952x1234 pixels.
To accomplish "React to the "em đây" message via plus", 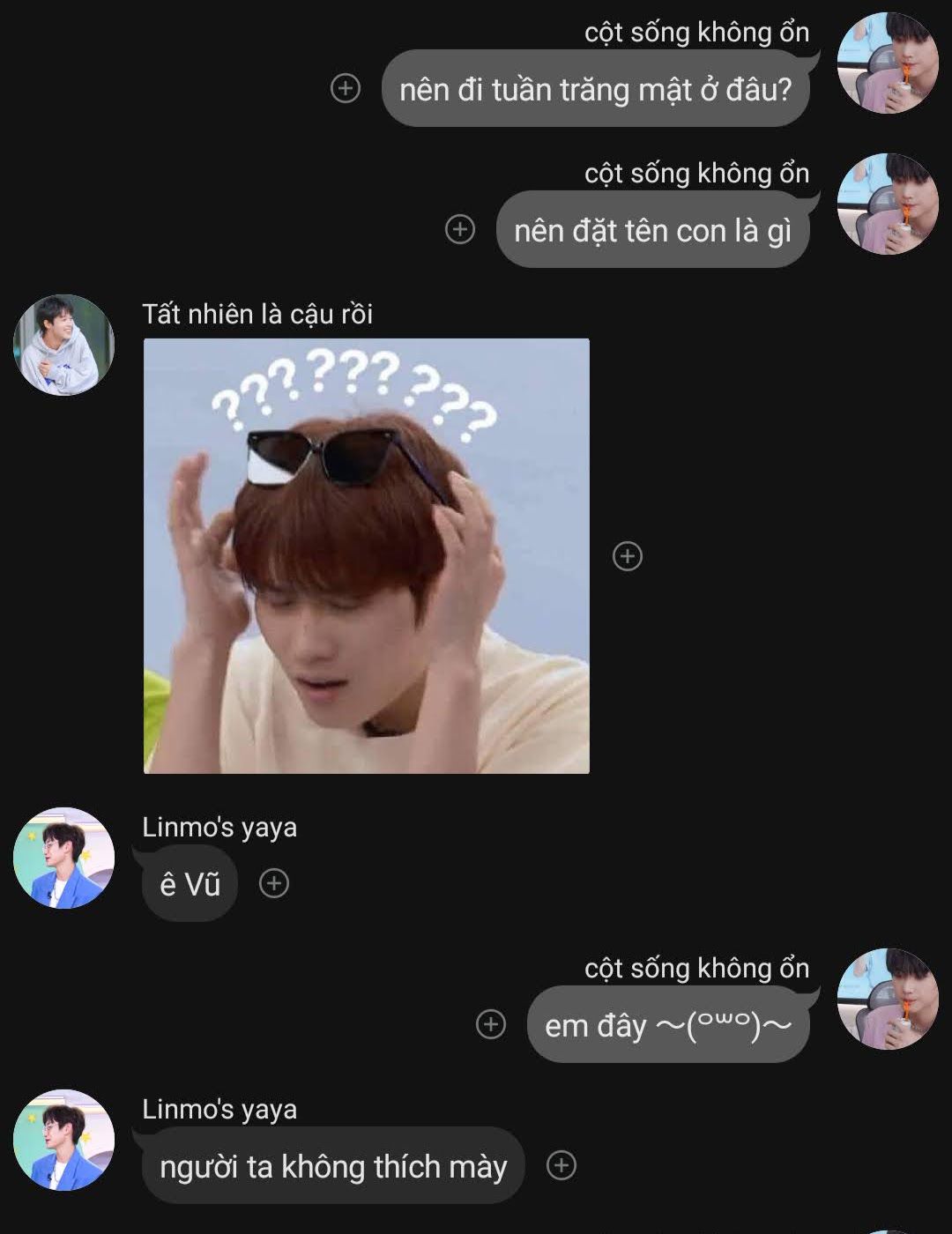I will tap(491, 1024).
